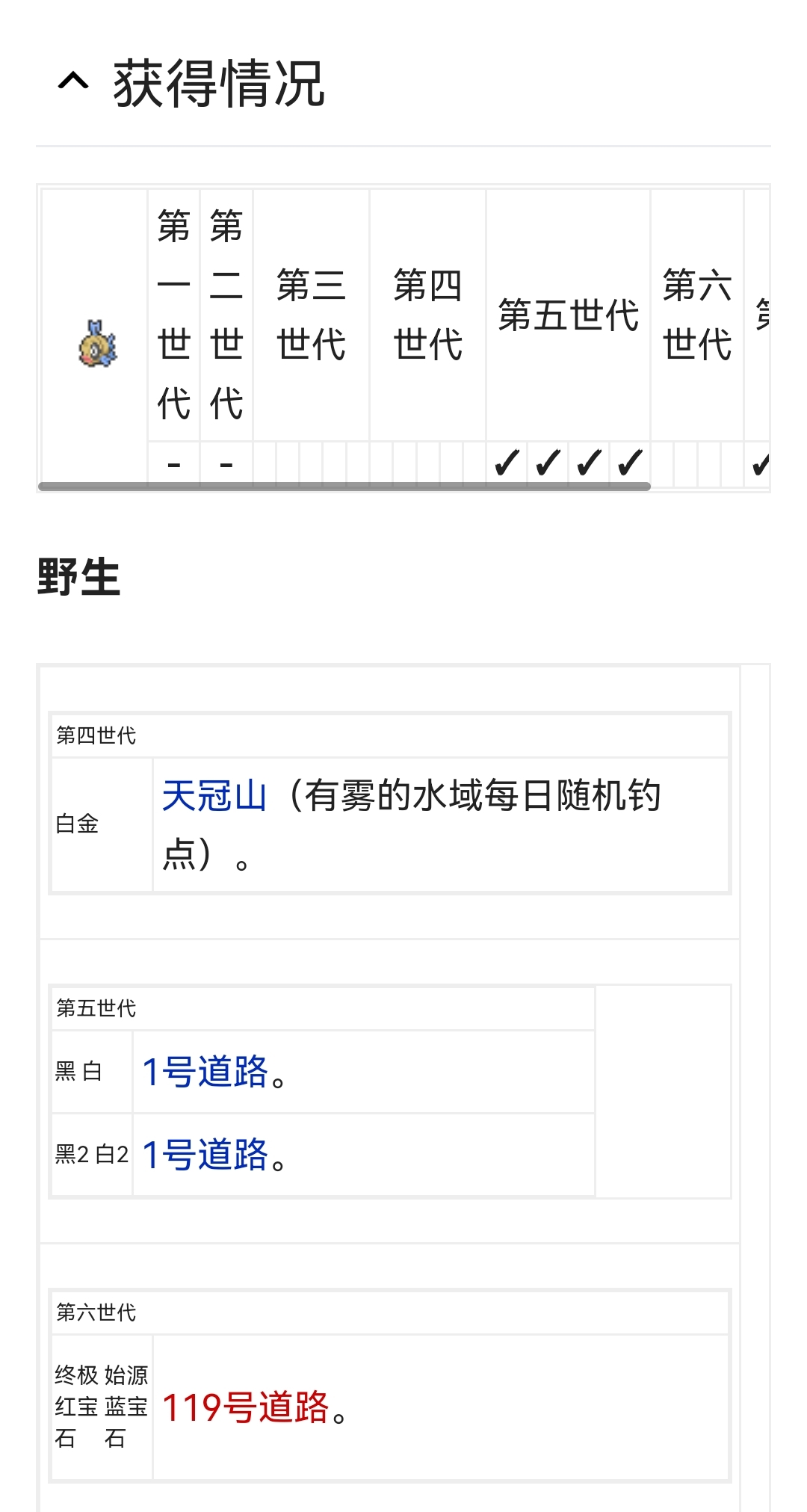Open 1号道路 link in 黑2 白2 row

tap(205, 1155)
